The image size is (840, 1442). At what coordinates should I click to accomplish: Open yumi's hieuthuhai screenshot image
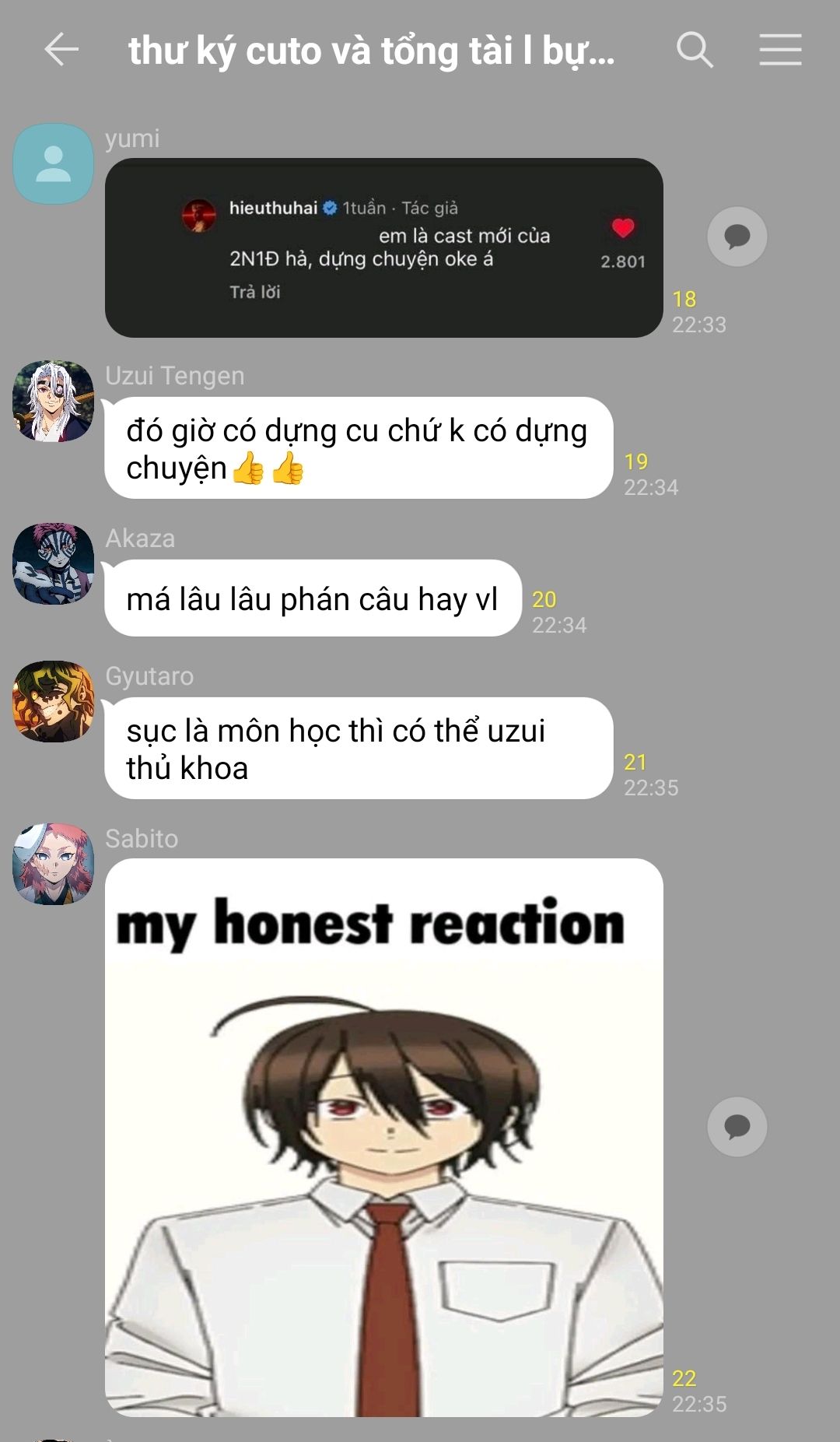384,247
